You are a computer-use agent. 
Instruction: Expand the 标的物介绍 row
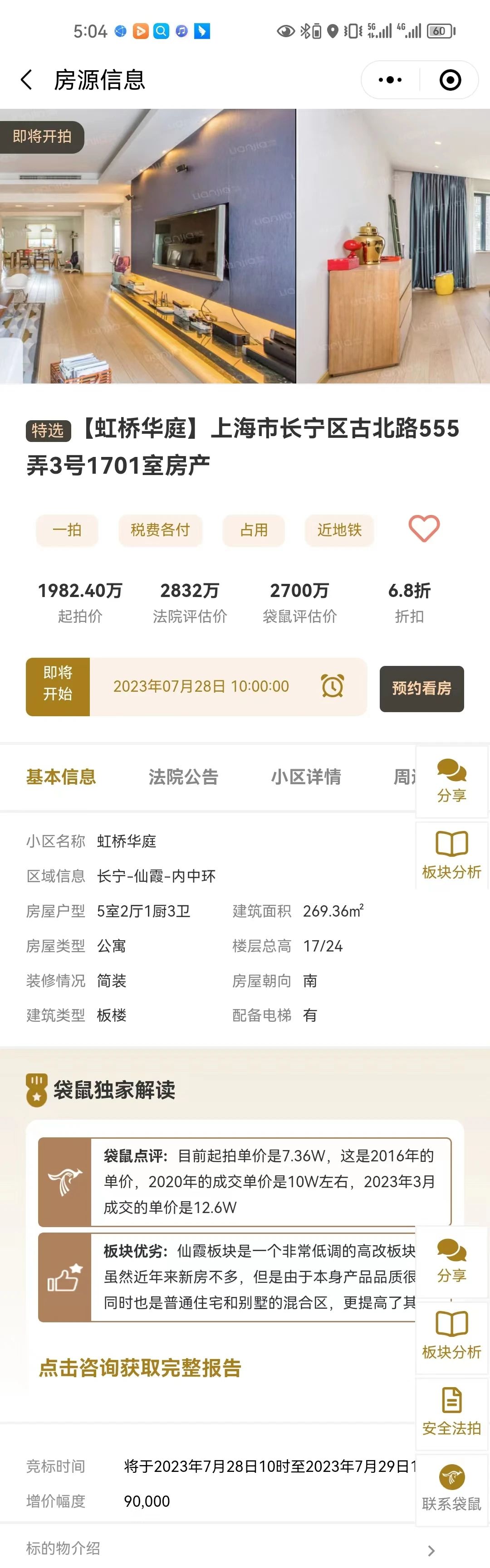(x=244, y=1549)
